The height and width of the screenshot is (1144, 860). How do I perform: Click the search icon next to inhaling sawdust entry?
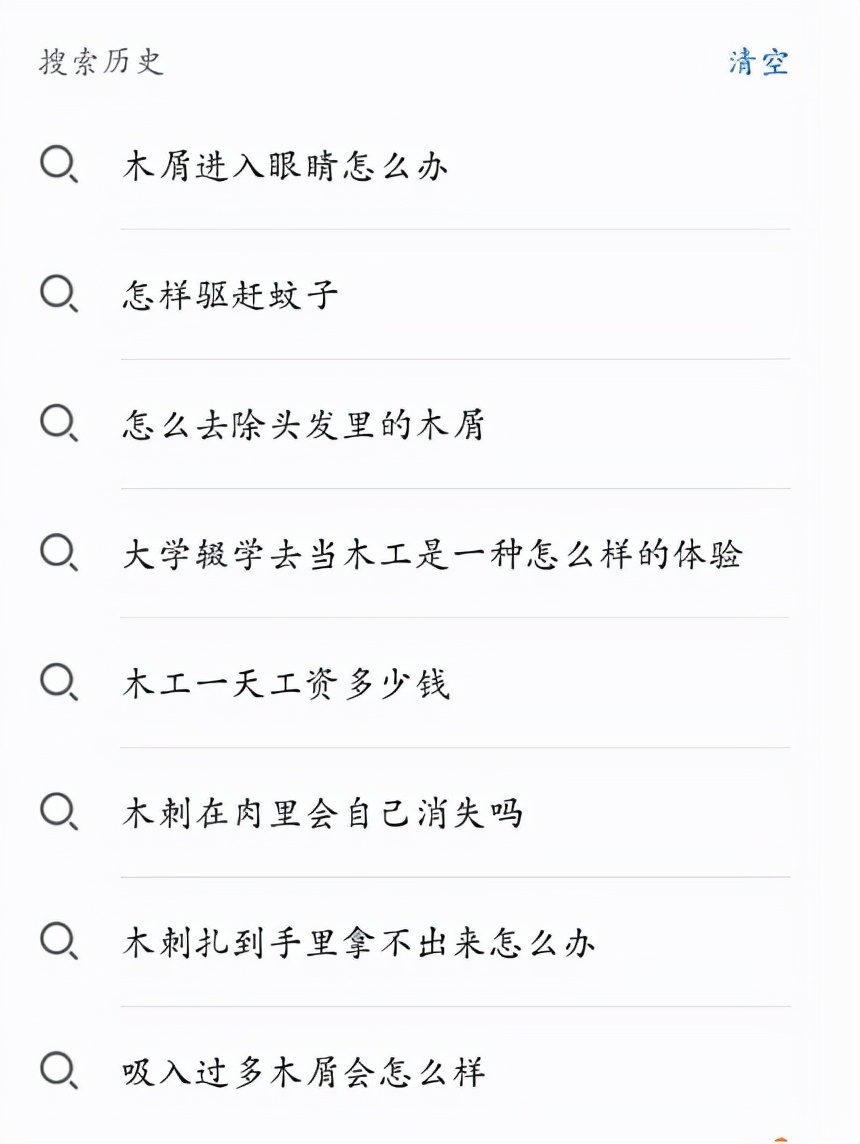pyautogui.click(x=57, y=1070)
